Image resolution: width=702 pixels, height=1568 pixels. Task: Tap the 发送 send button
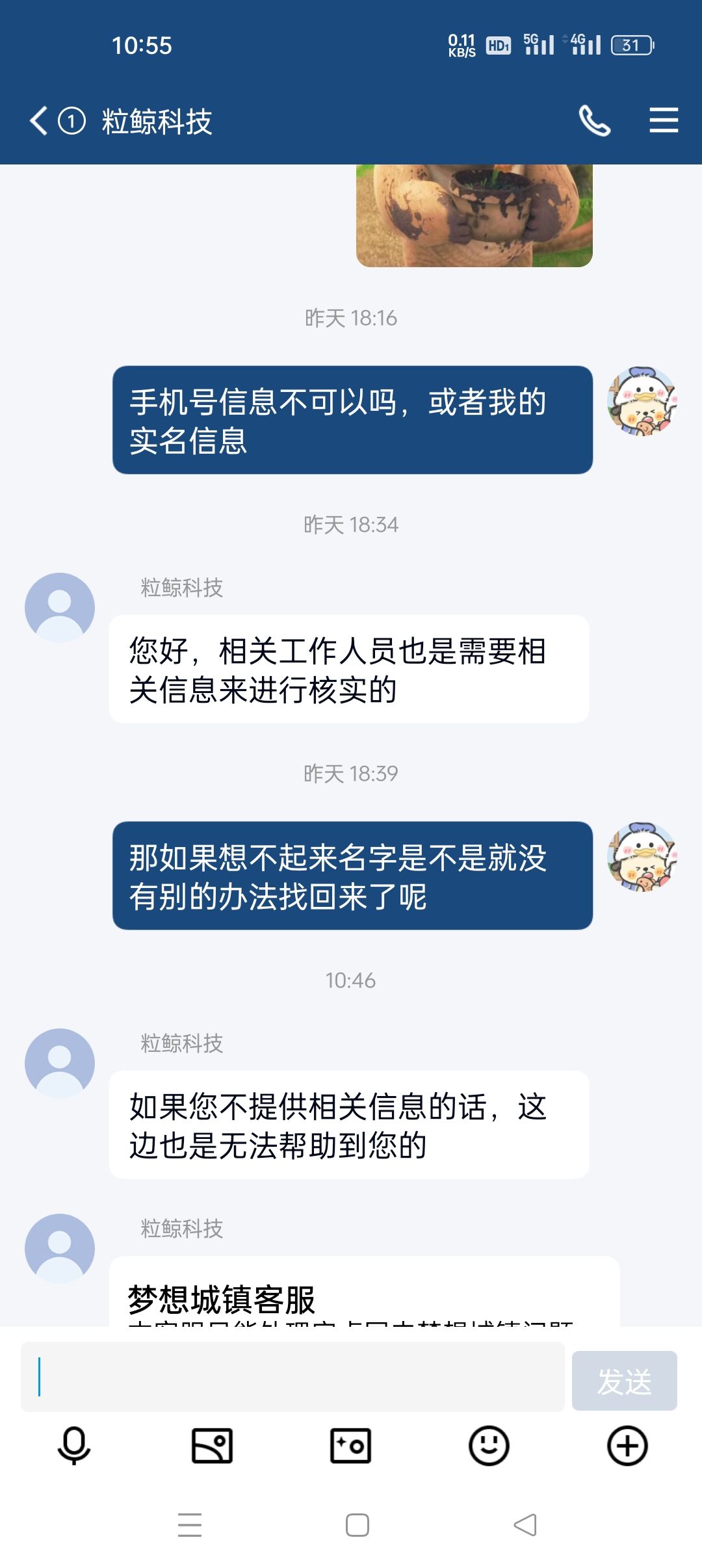[625, 1381]
